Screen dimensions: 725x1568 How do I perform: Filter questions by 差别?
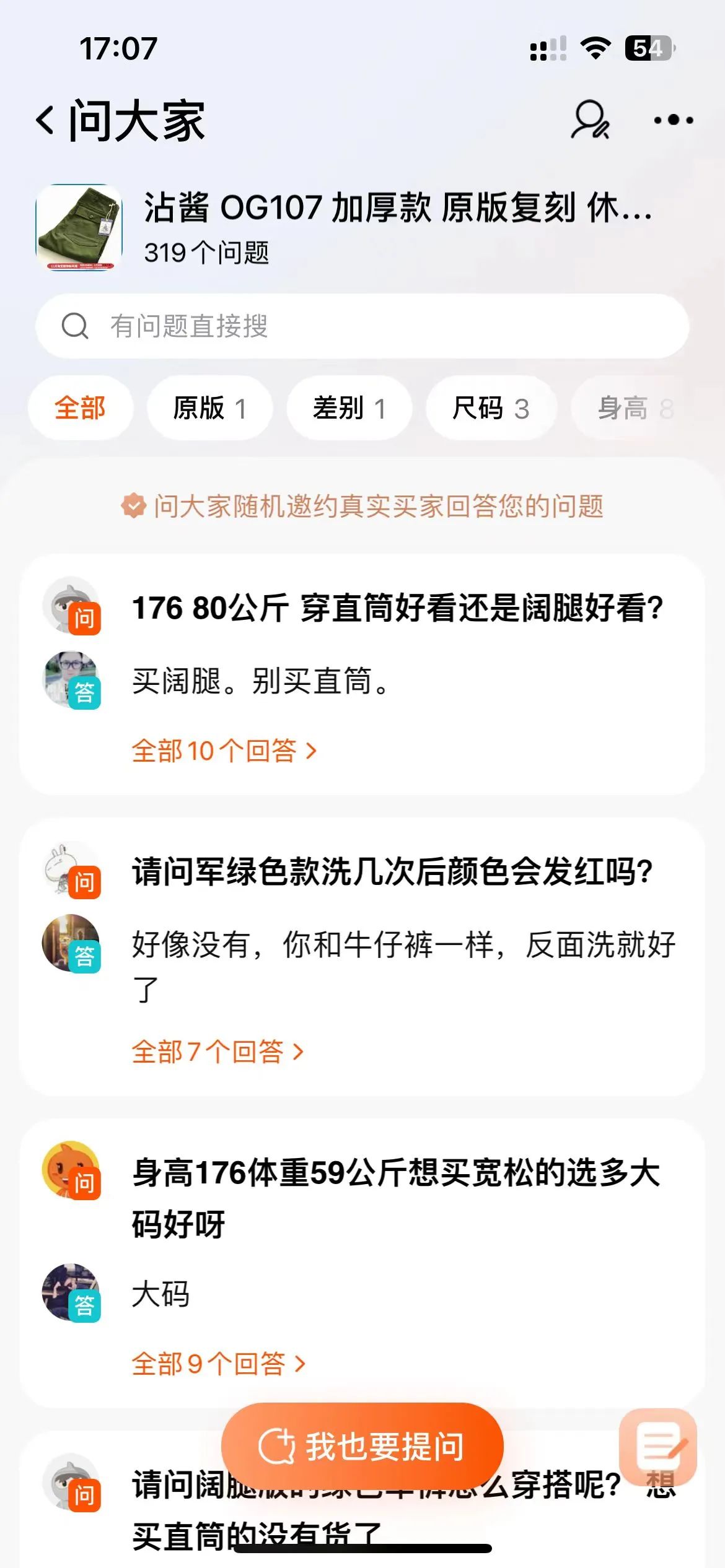(349, 408)
